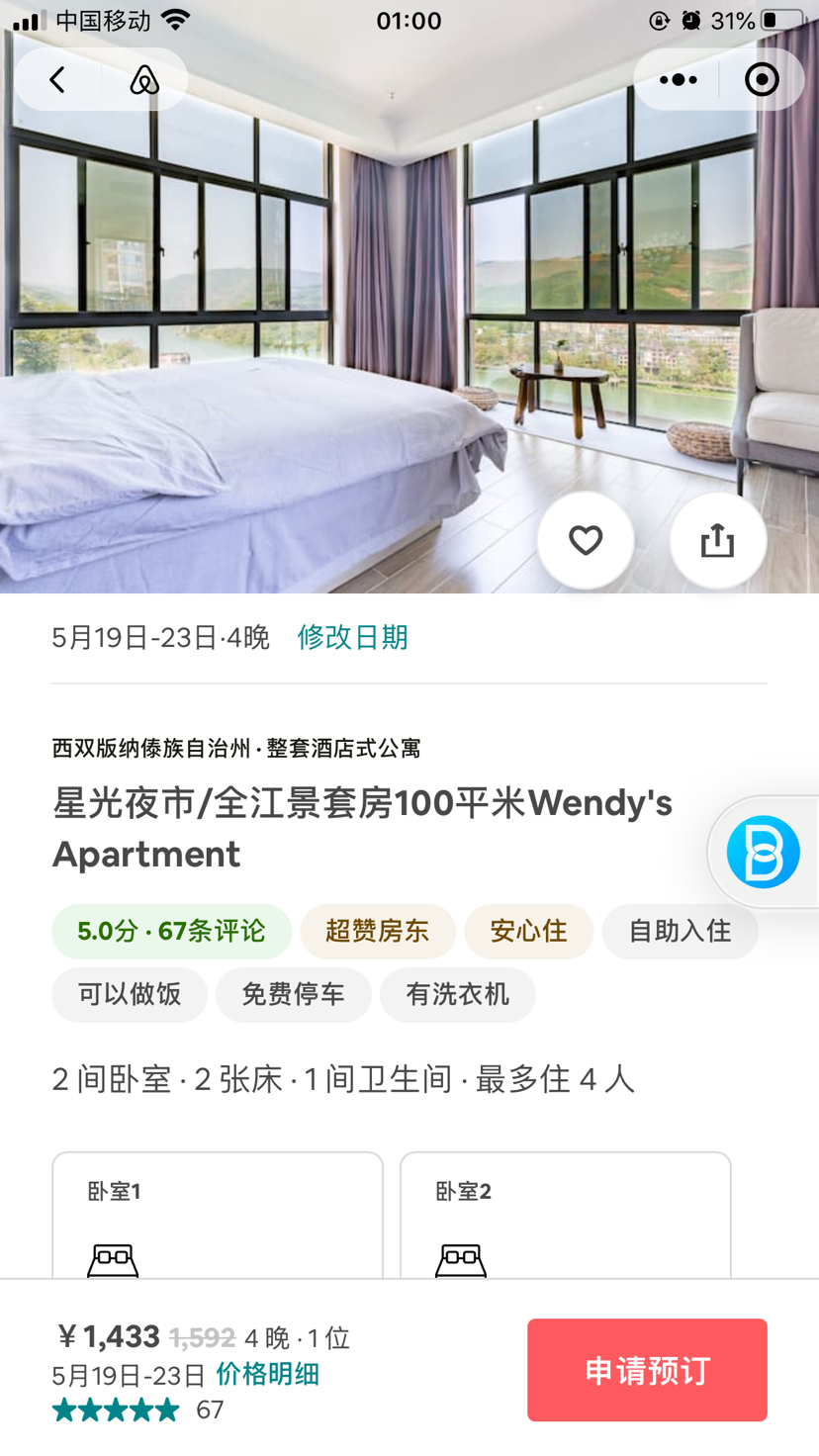
Task: Open the mini program more options menu
Action: (x=678, y=80)
